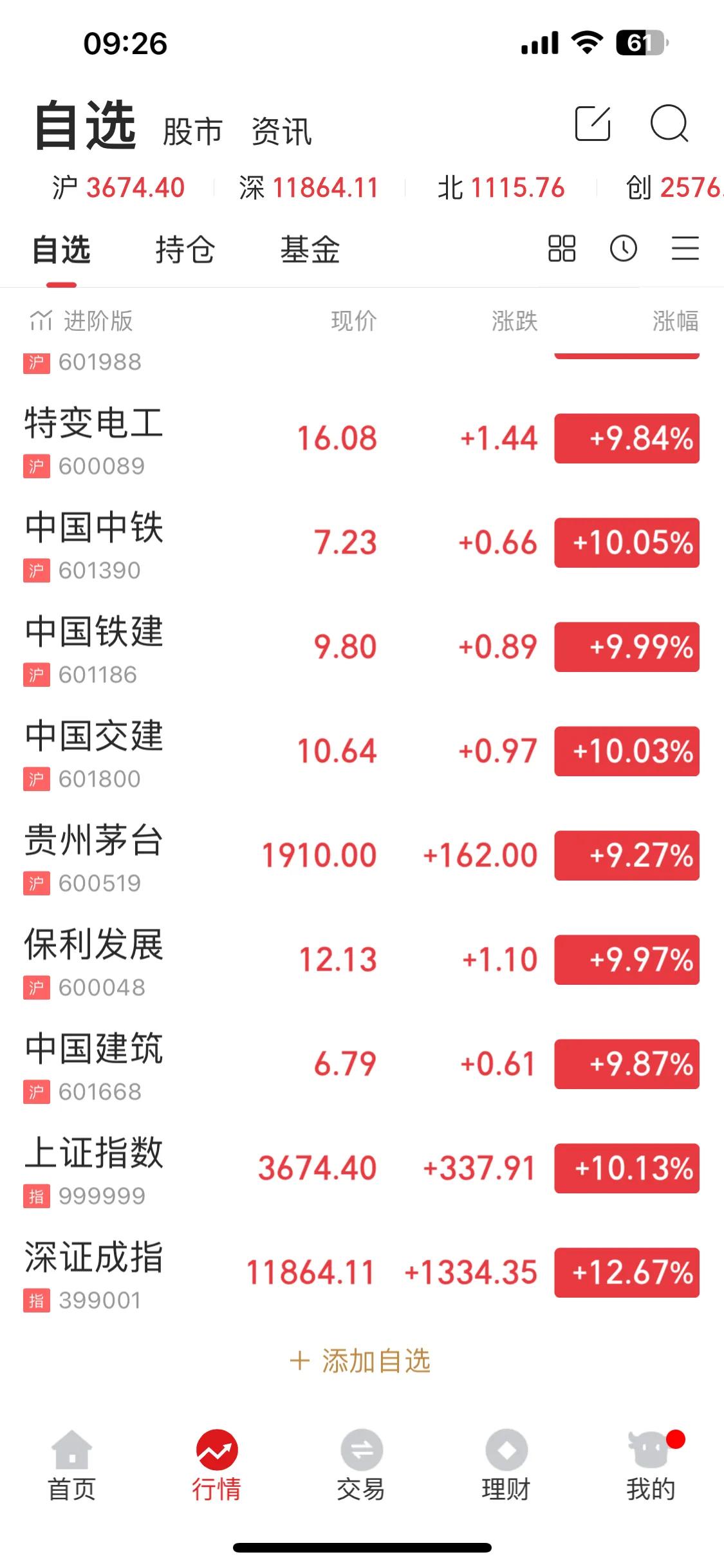Image resolution: width=724 pixels, height=1568 pixels.
Task: Open the three-line list menu icon
Action: coord(685,248)
